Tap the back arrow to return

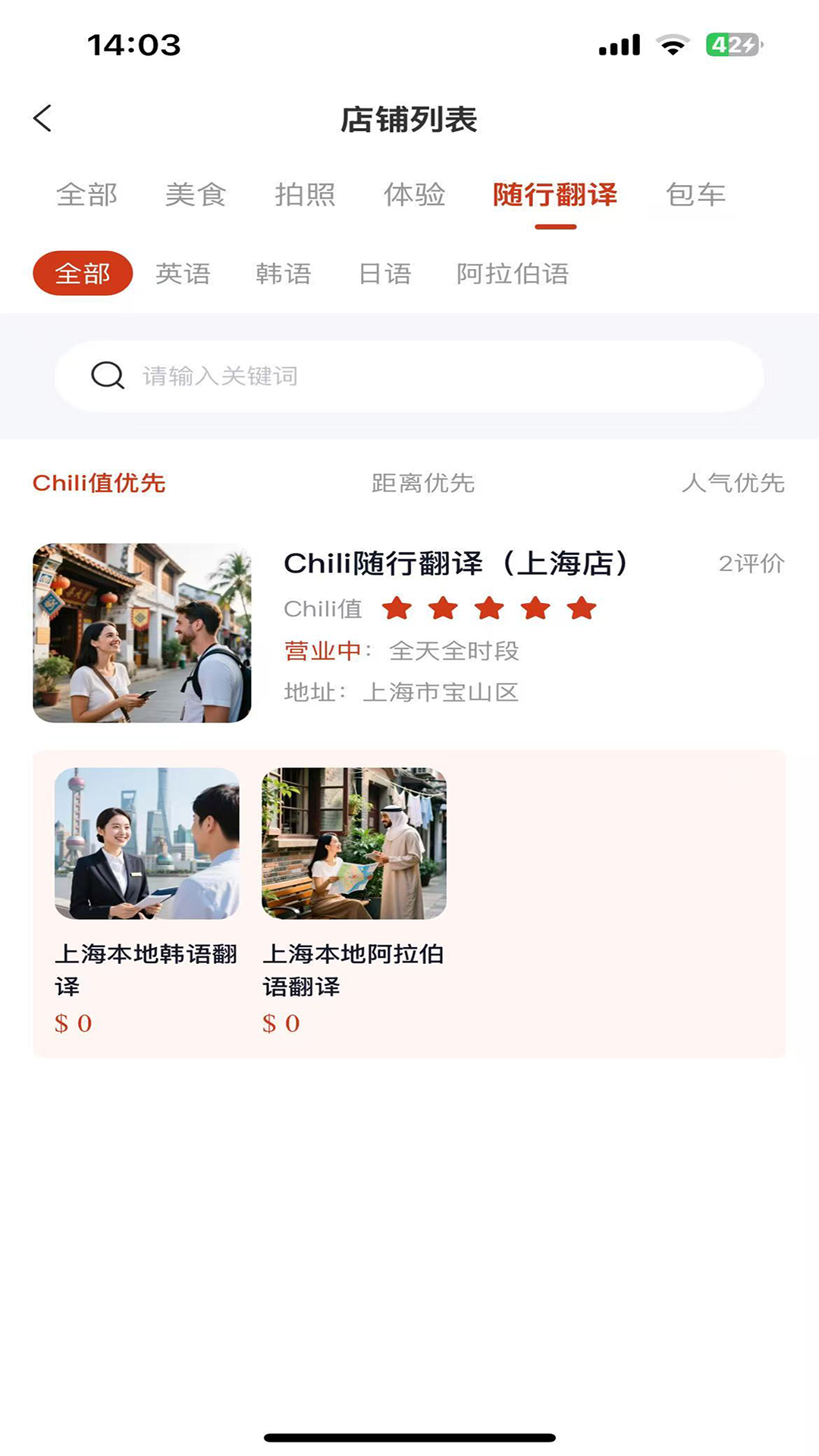[42, 118]
